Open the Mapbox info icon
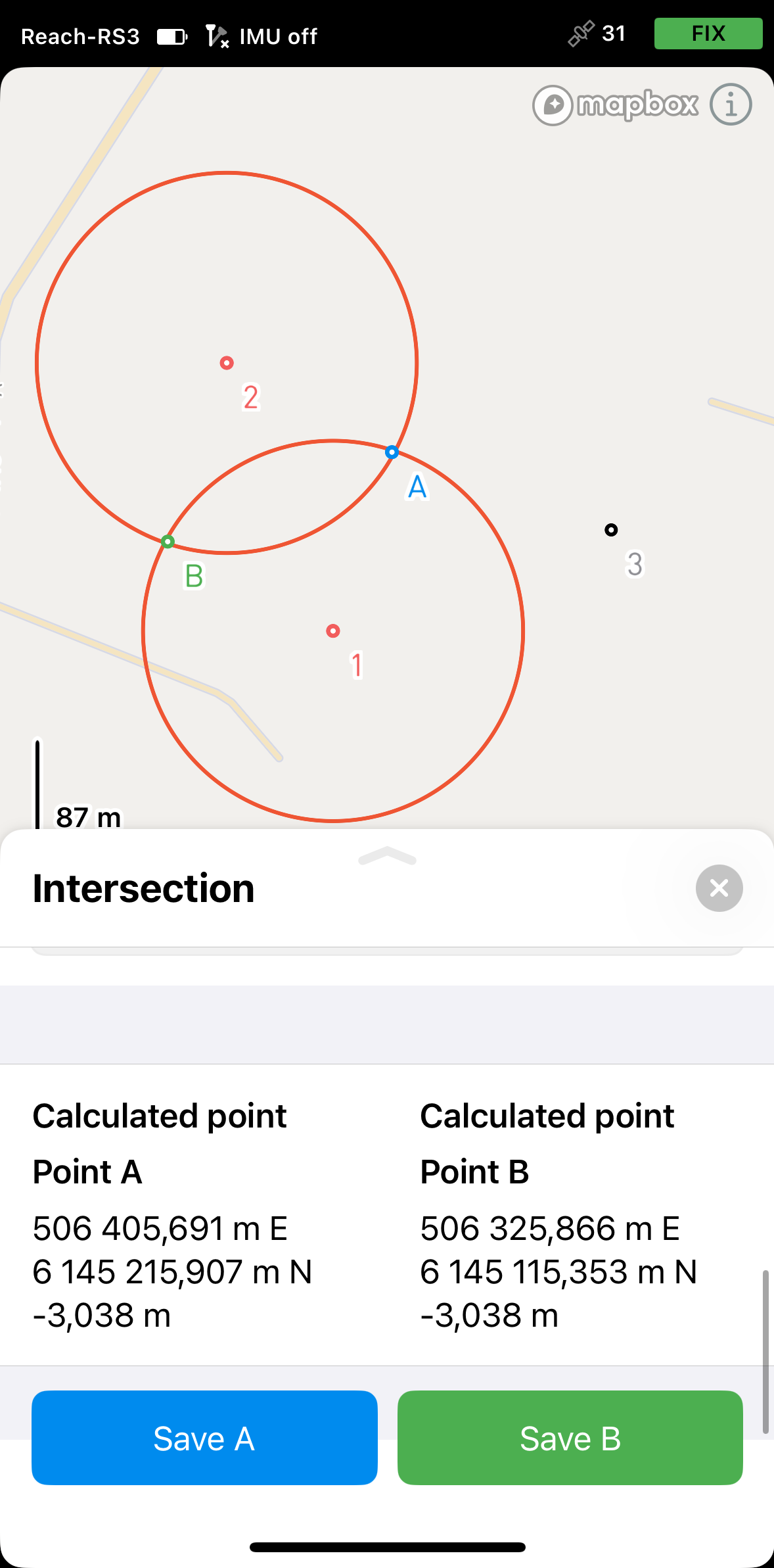Image resolution: width=774 pixels, height=1568 pixels. point(731,105)
